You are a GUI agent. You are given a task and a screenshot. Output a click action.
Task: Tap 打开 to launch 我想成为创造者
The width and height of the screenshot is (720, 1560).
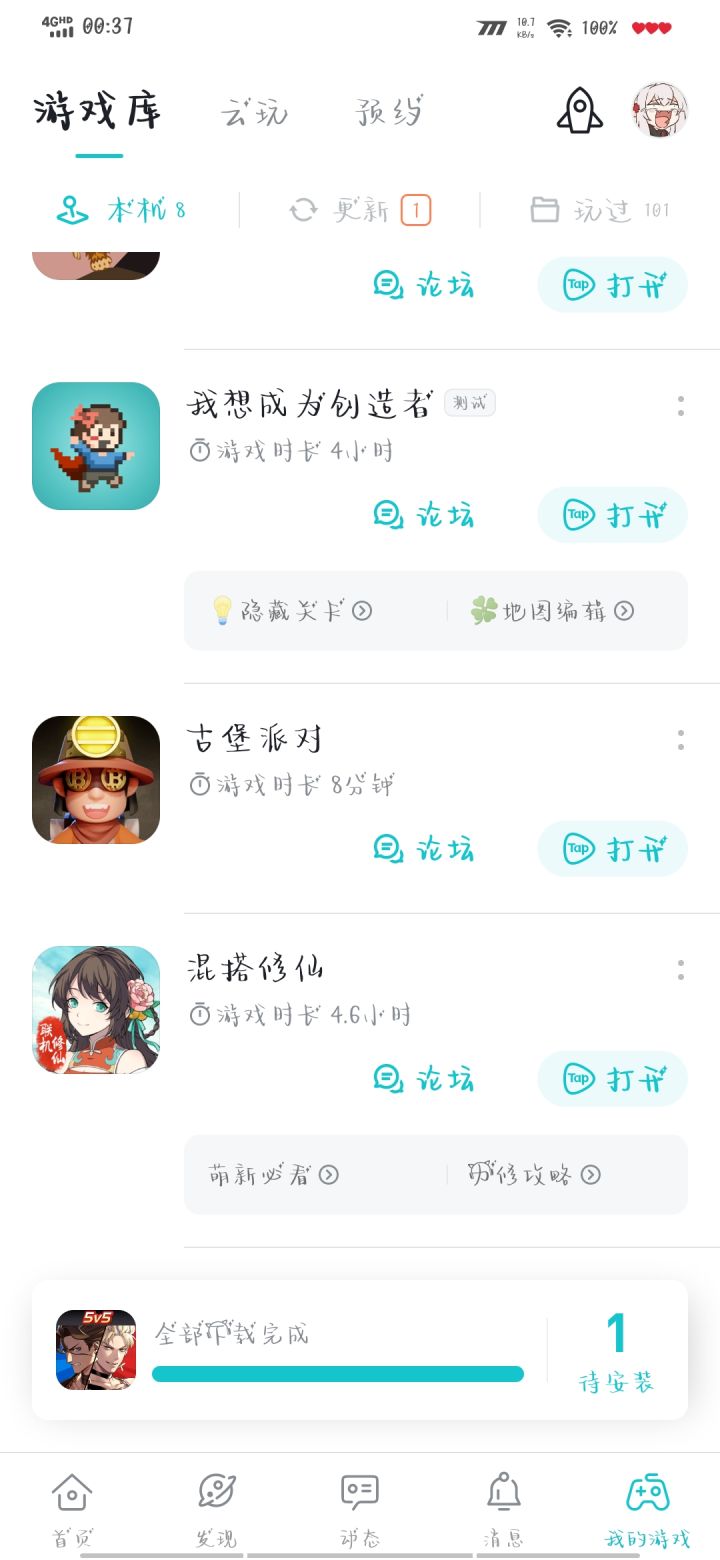612,514
